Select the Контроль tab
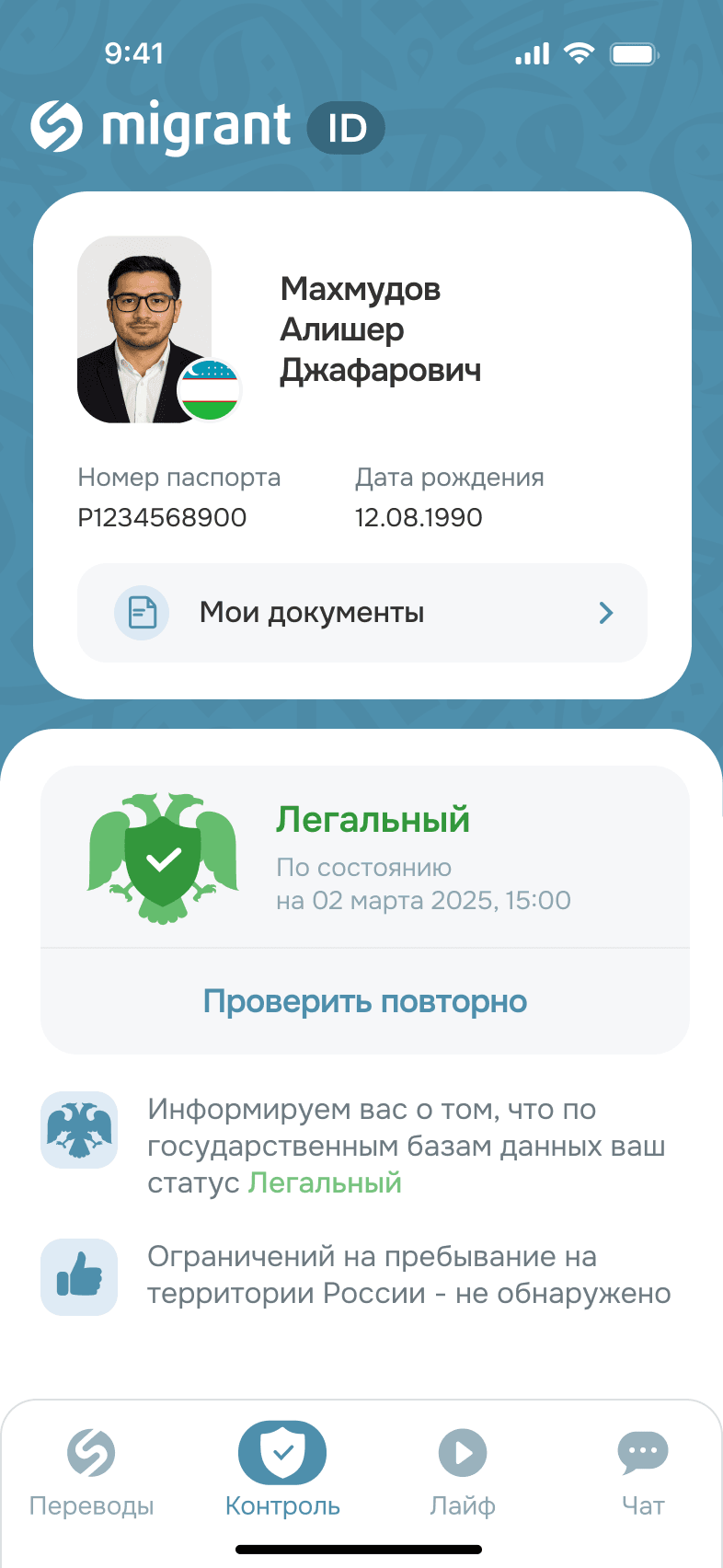Viewport: 723px width, 1568px height. pyautogui.click(x=282, y=1471)
